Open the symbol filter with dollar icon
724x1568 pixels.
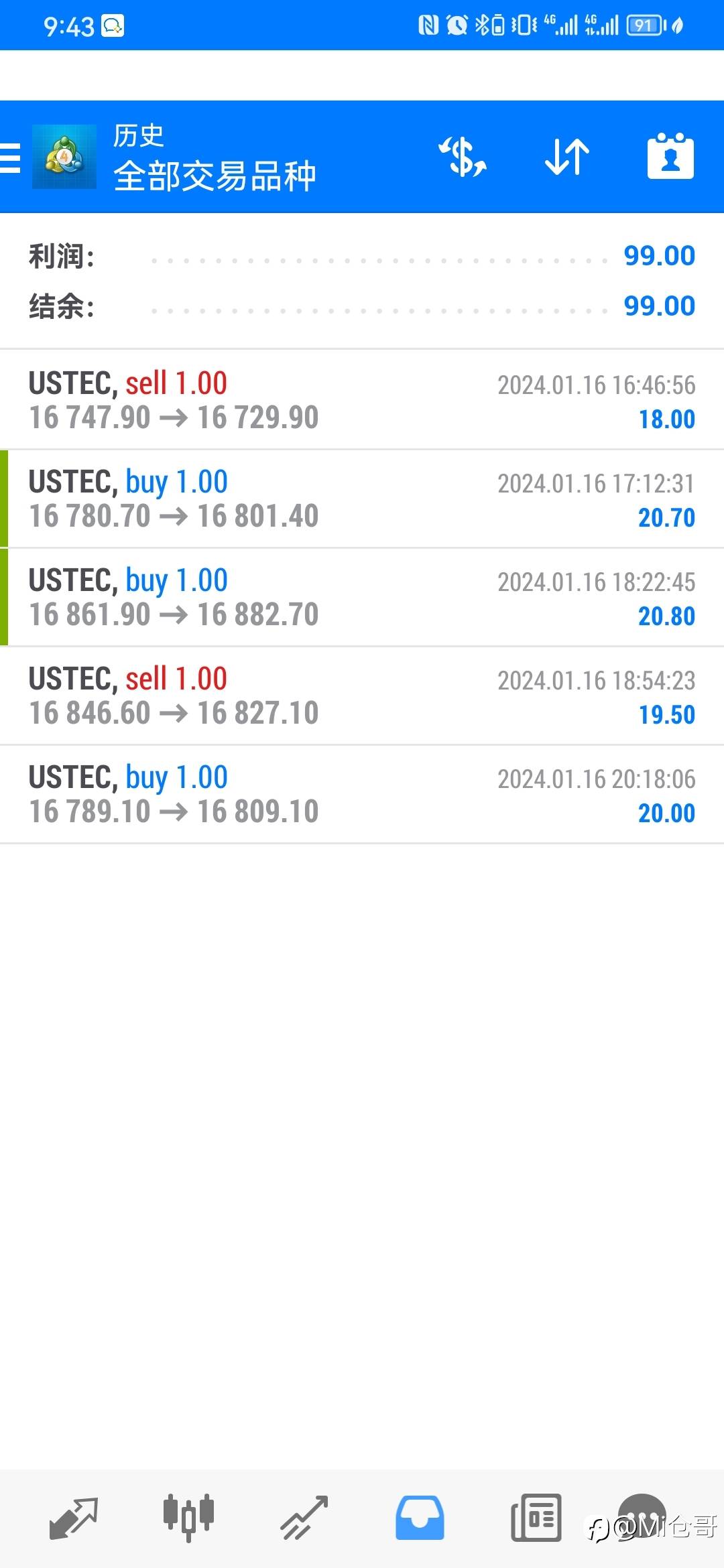[463, 157]
